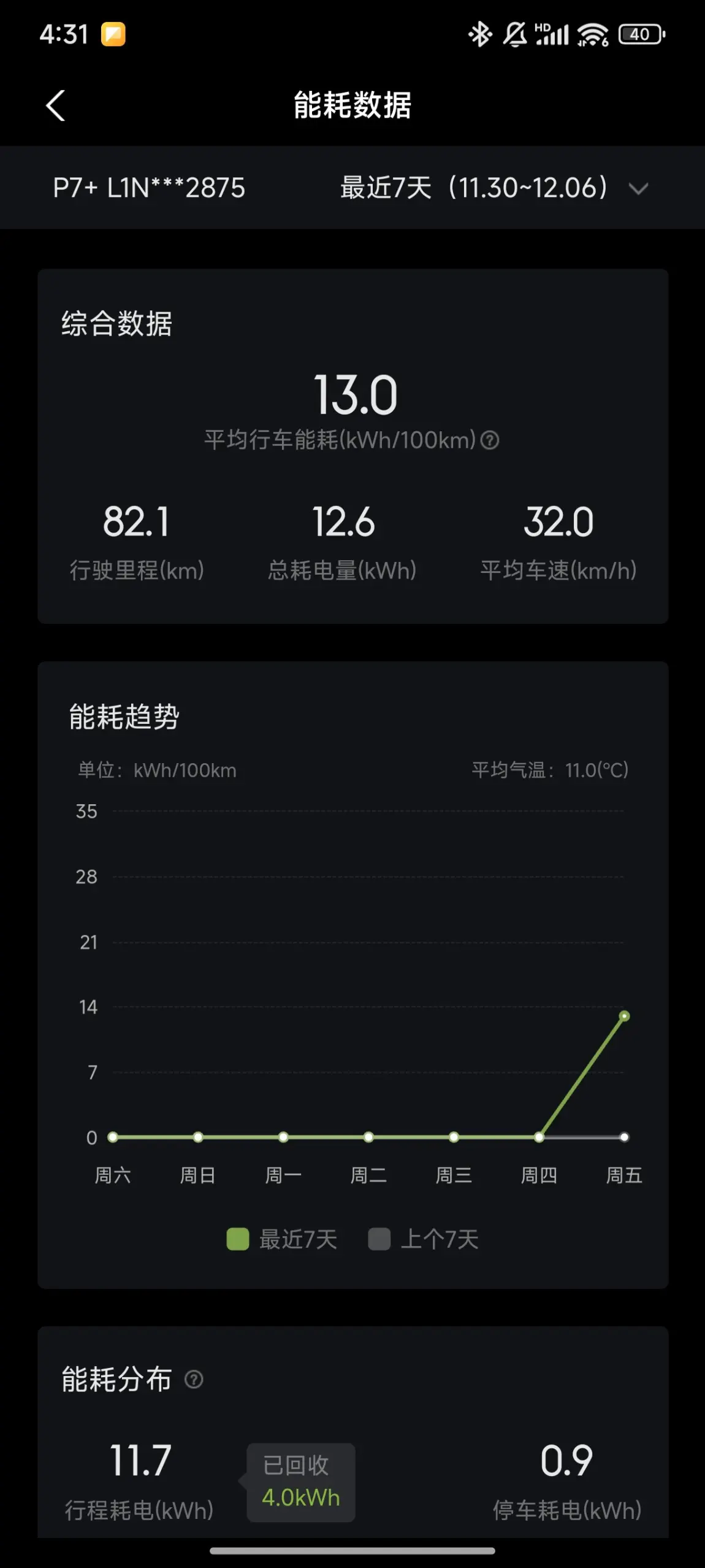Toggle the 上个7天 legend series

click(x=423, y=1239)
